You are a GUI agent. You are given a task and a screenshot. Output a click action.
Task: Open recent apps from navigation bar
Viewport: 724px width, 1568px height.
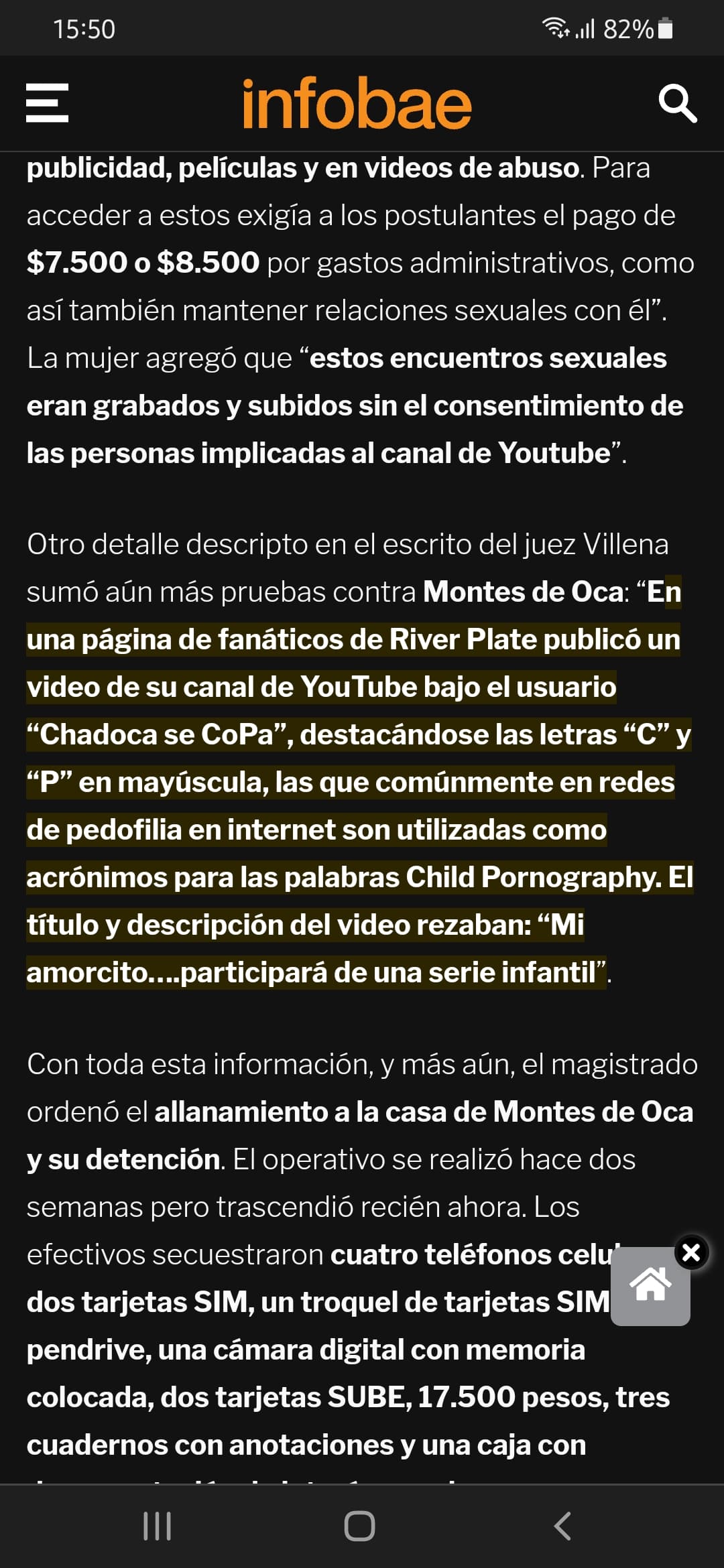click(x=158, y=1526)
